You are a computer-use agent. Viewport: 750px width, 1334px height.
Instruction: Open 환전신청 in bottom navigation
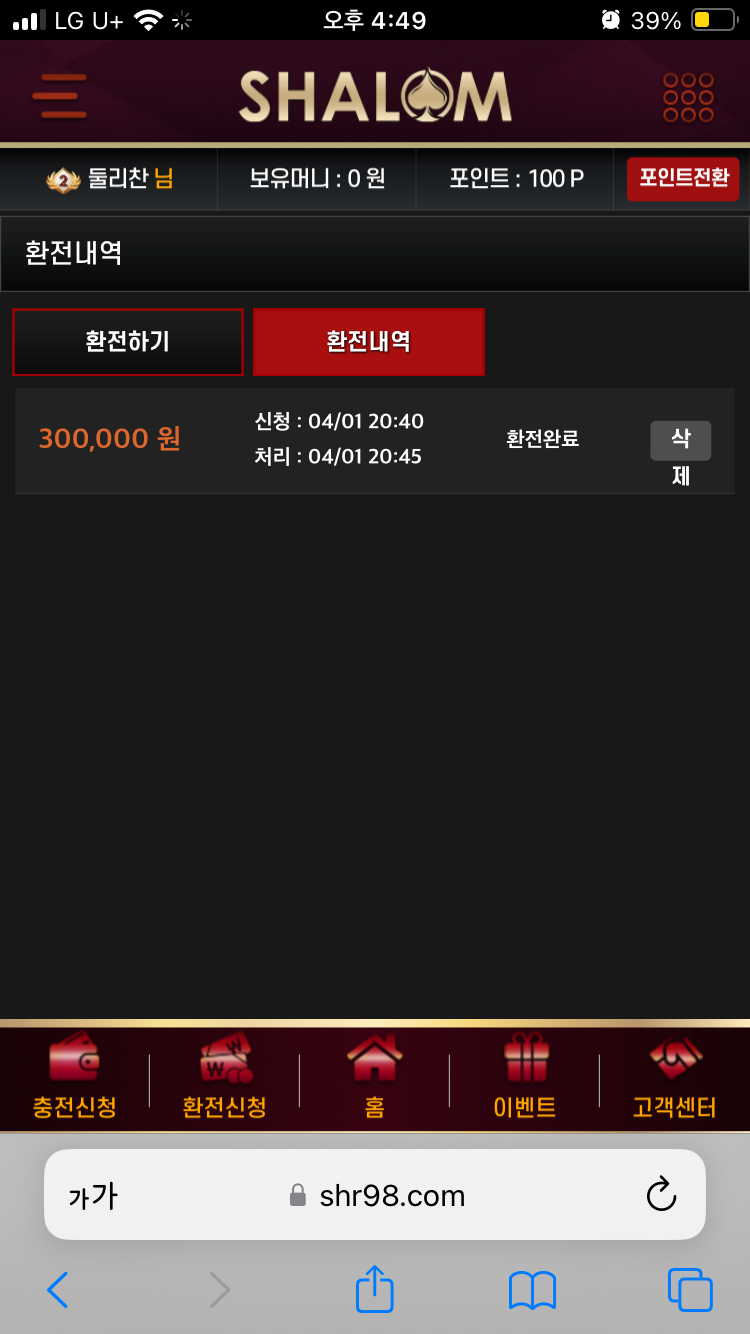(x=224, y=1078)
